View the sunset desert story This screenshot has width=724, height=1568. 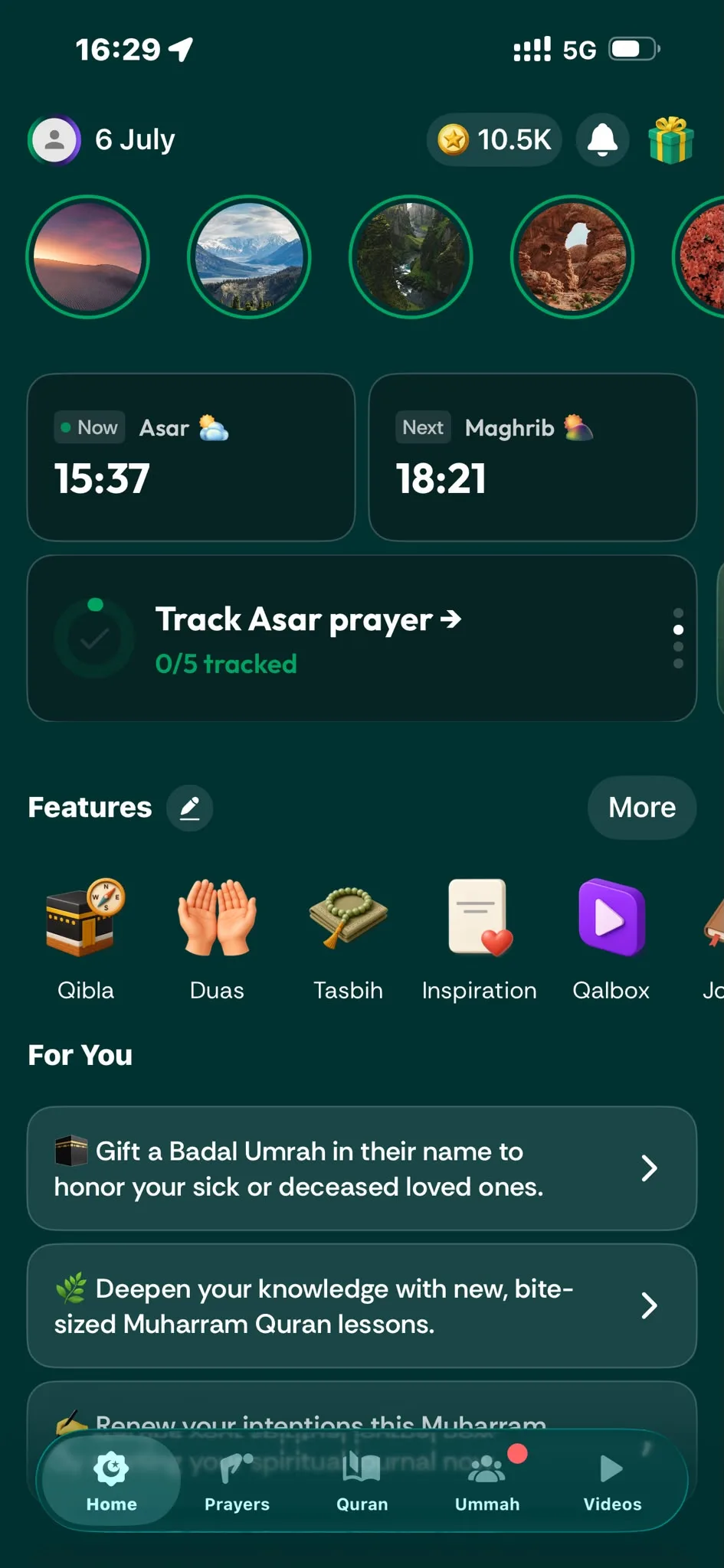tap(88, 256)
